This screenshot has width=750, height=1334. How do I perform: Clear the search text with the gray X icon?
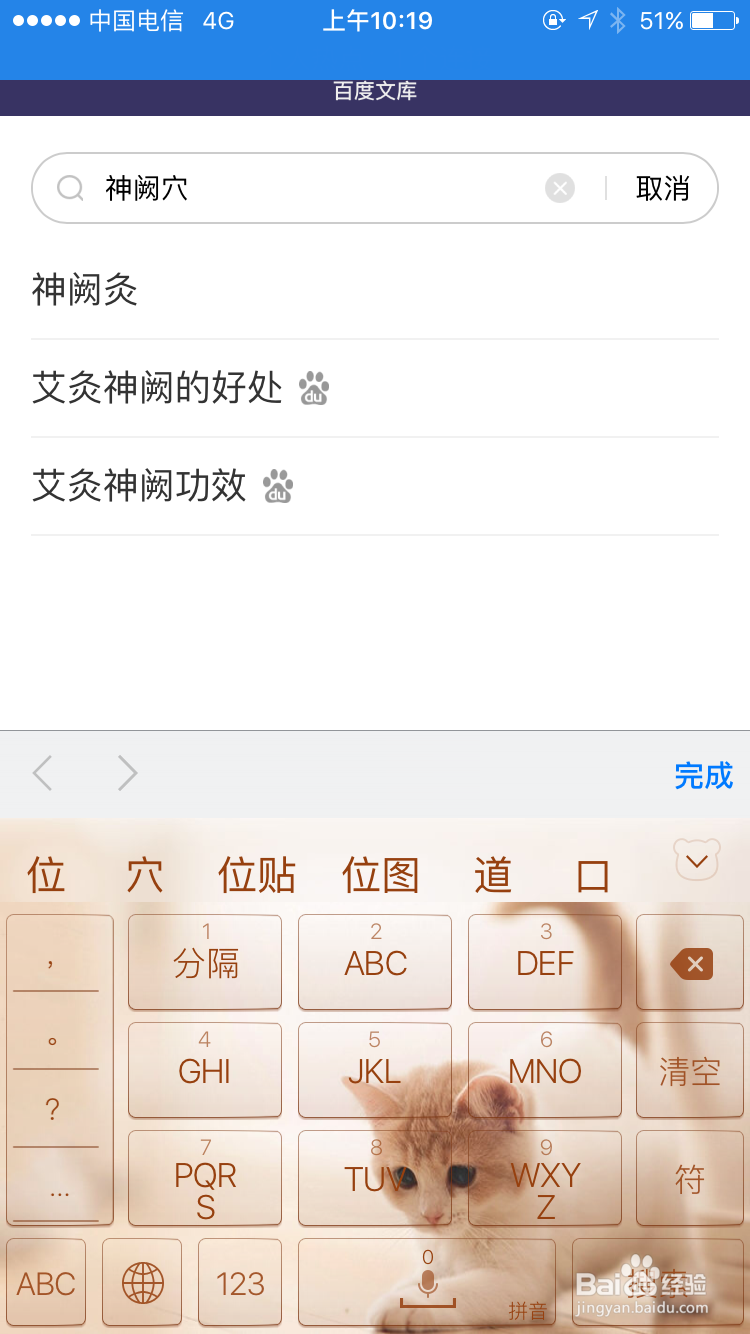coord(560,188)
